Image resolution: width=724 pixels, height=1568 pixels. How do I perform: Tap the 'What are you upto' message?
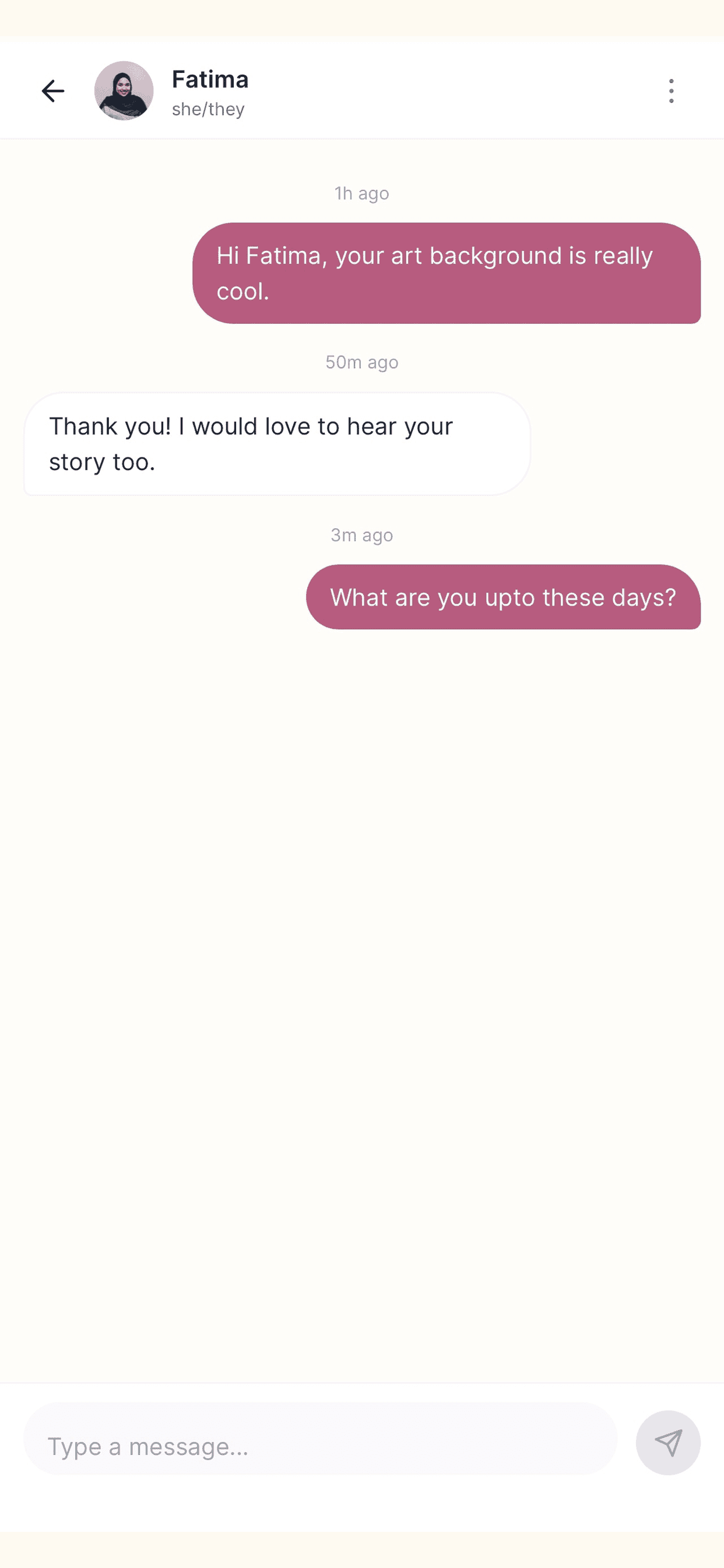(x=503, y=597)
